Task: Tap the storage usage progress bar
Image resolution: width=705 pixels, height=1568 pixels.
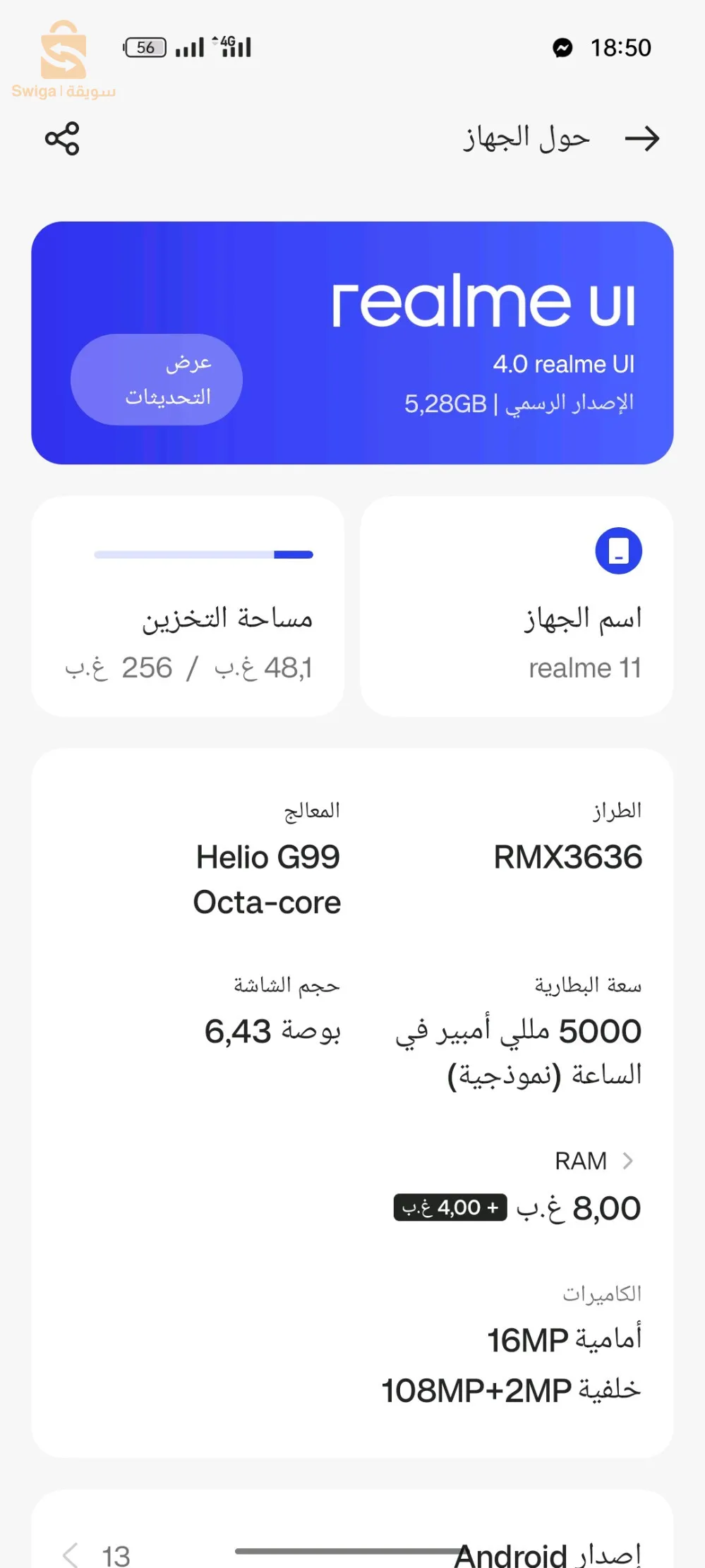Action: click(x=203, y=555)
